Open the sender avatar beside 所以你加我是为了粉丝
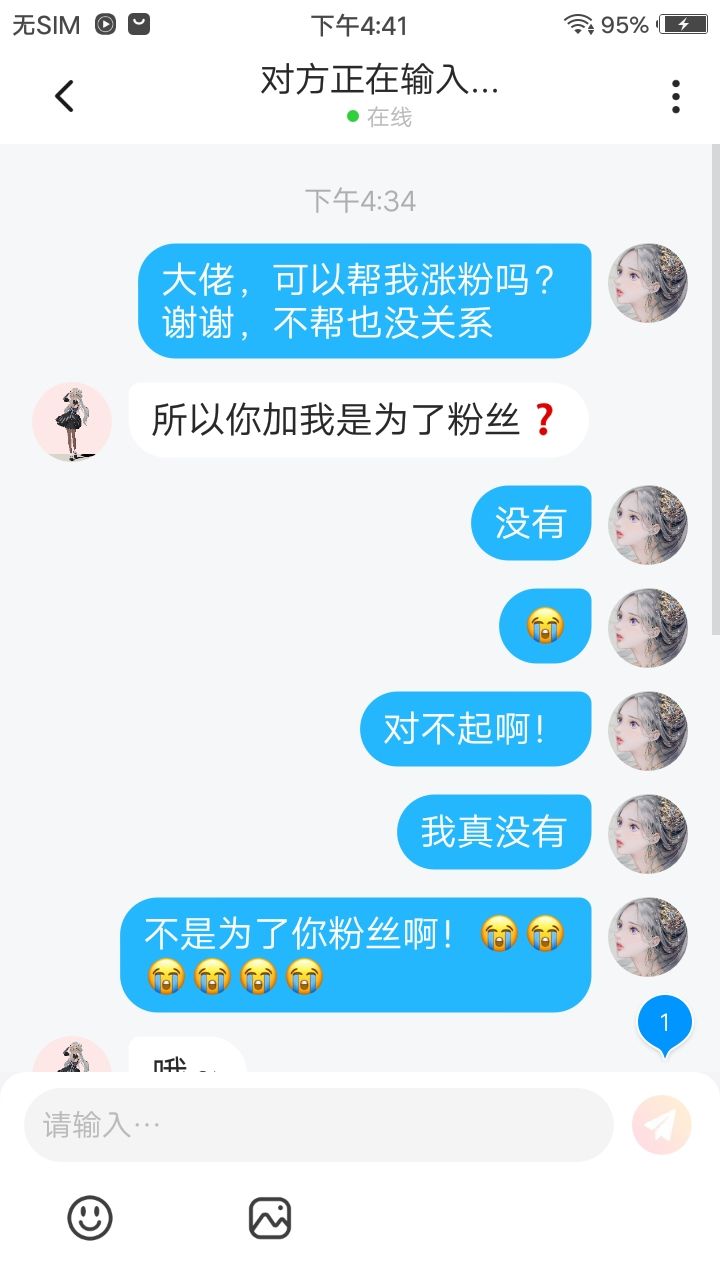Screen dimensions: 720x1280 click(x=72, y=421)
